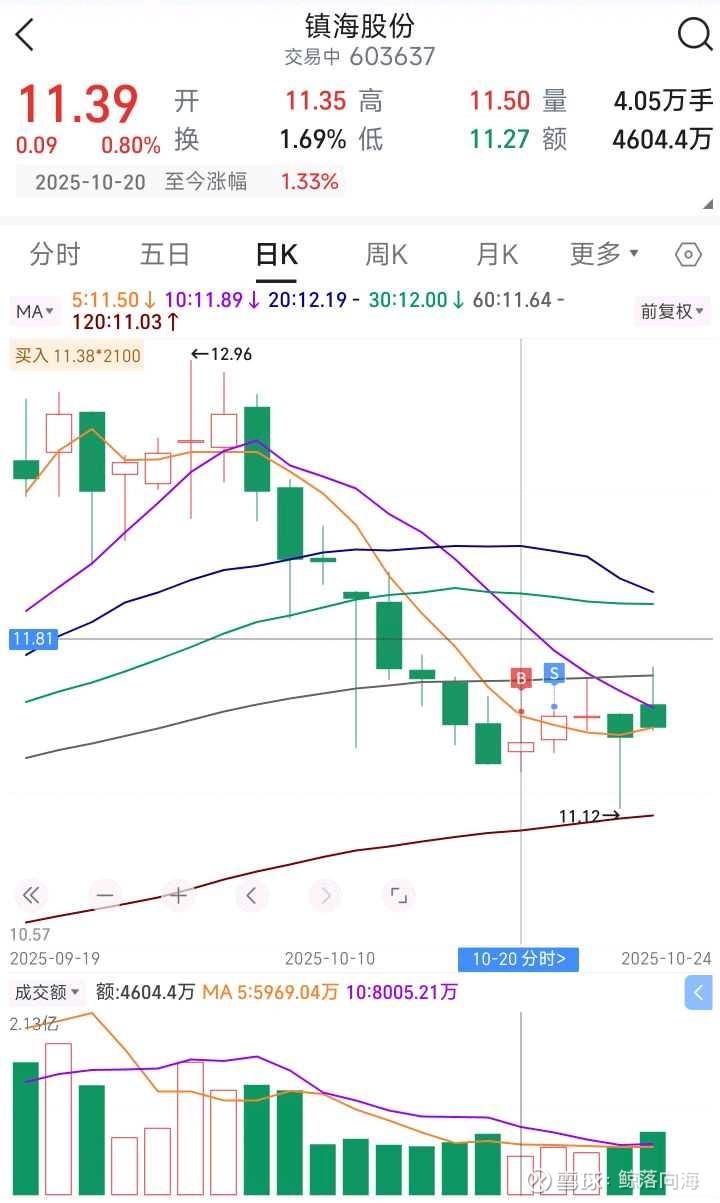The width and height of the screenshot is (720, 1203).
Task: Change the 前复权 adjustment dropdown
Action: click(x=673, y=311)
